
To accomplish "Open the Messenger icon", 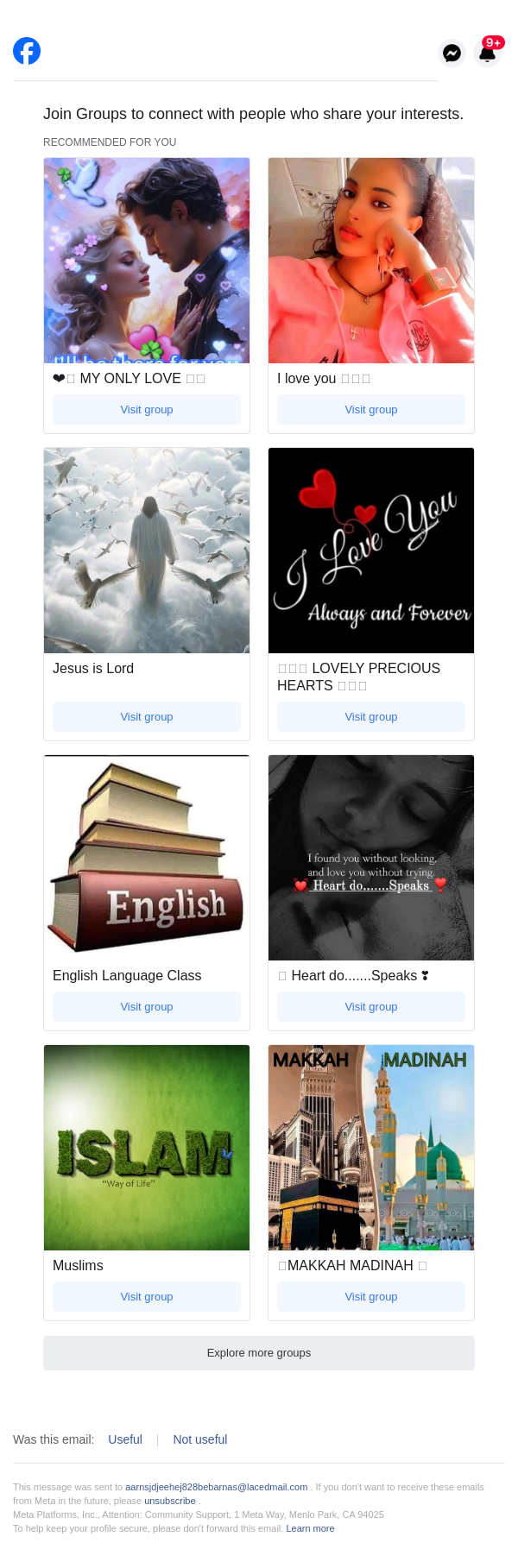I will [x=452, y=54].
